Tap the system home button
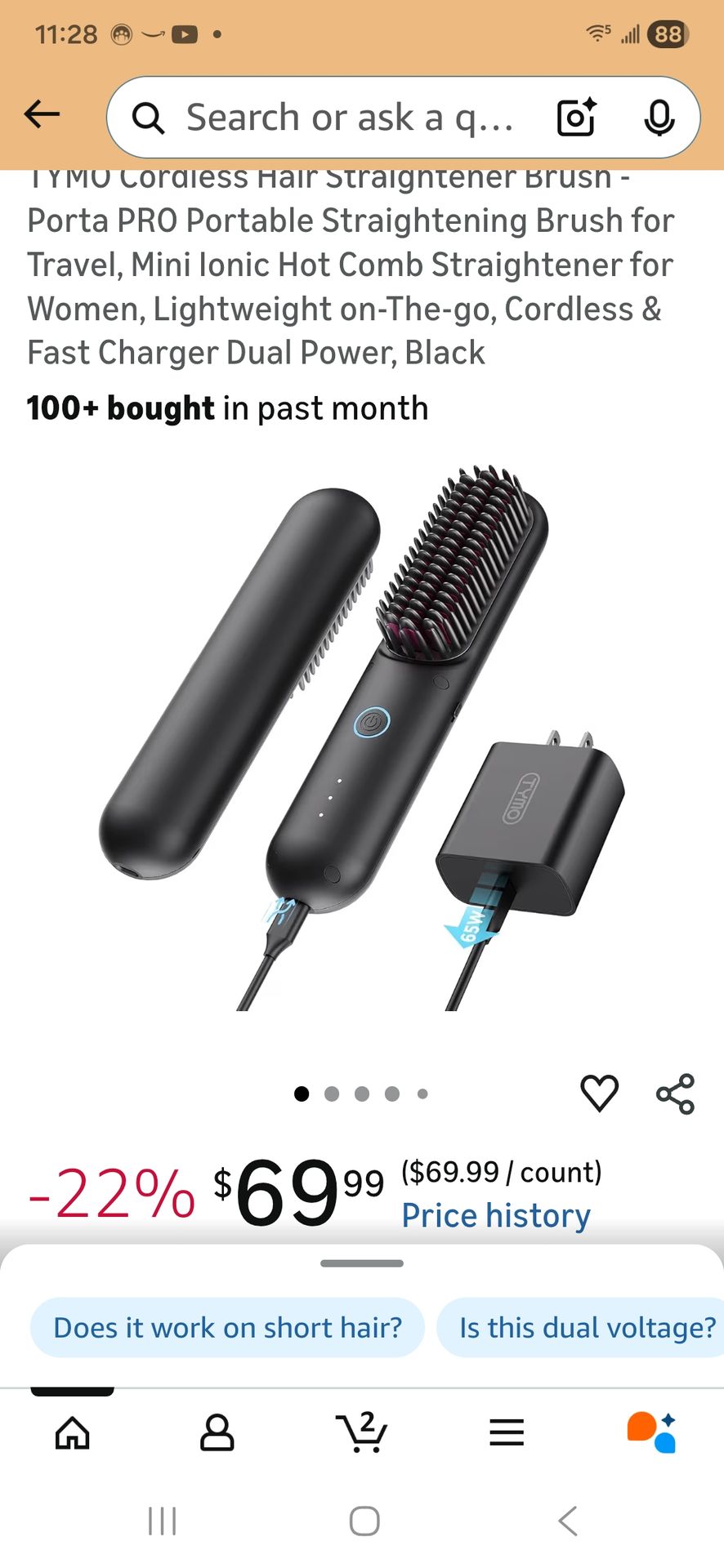This screenshot has height=1568, width=724. [364, 1521]
